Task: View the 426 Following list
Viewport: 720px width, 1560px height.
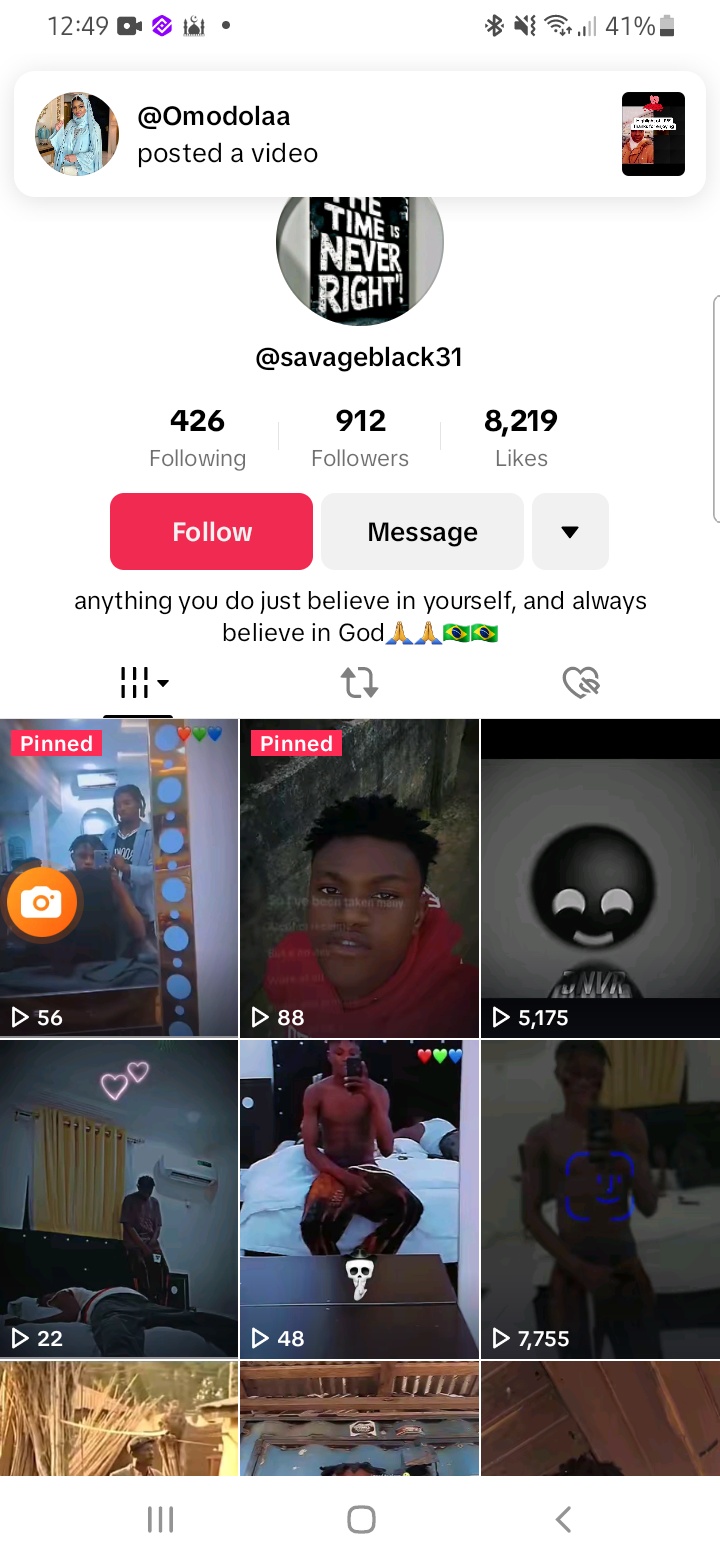Action: 197,437
